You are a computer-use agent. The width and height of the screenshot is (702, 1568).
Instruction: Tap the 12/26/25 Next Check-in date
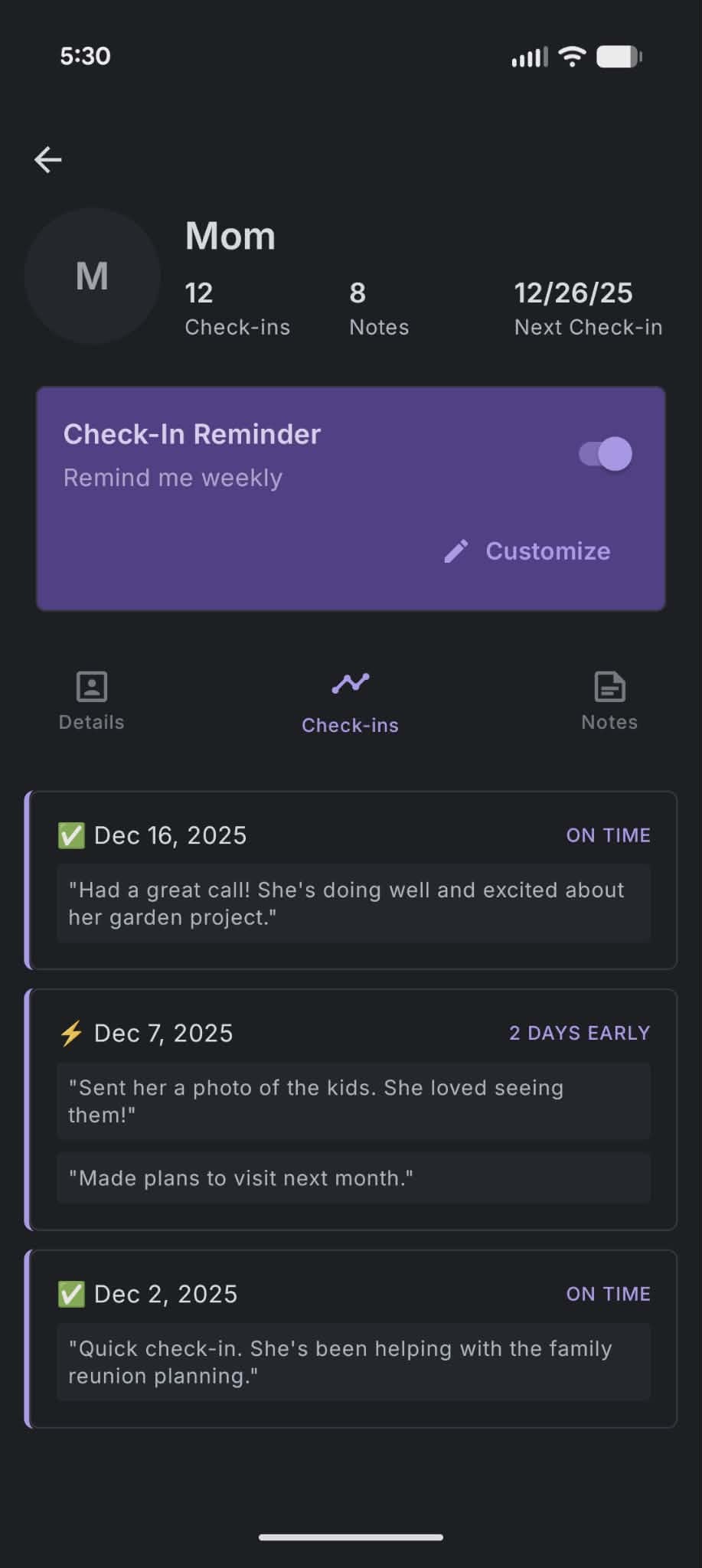[587, 306]
